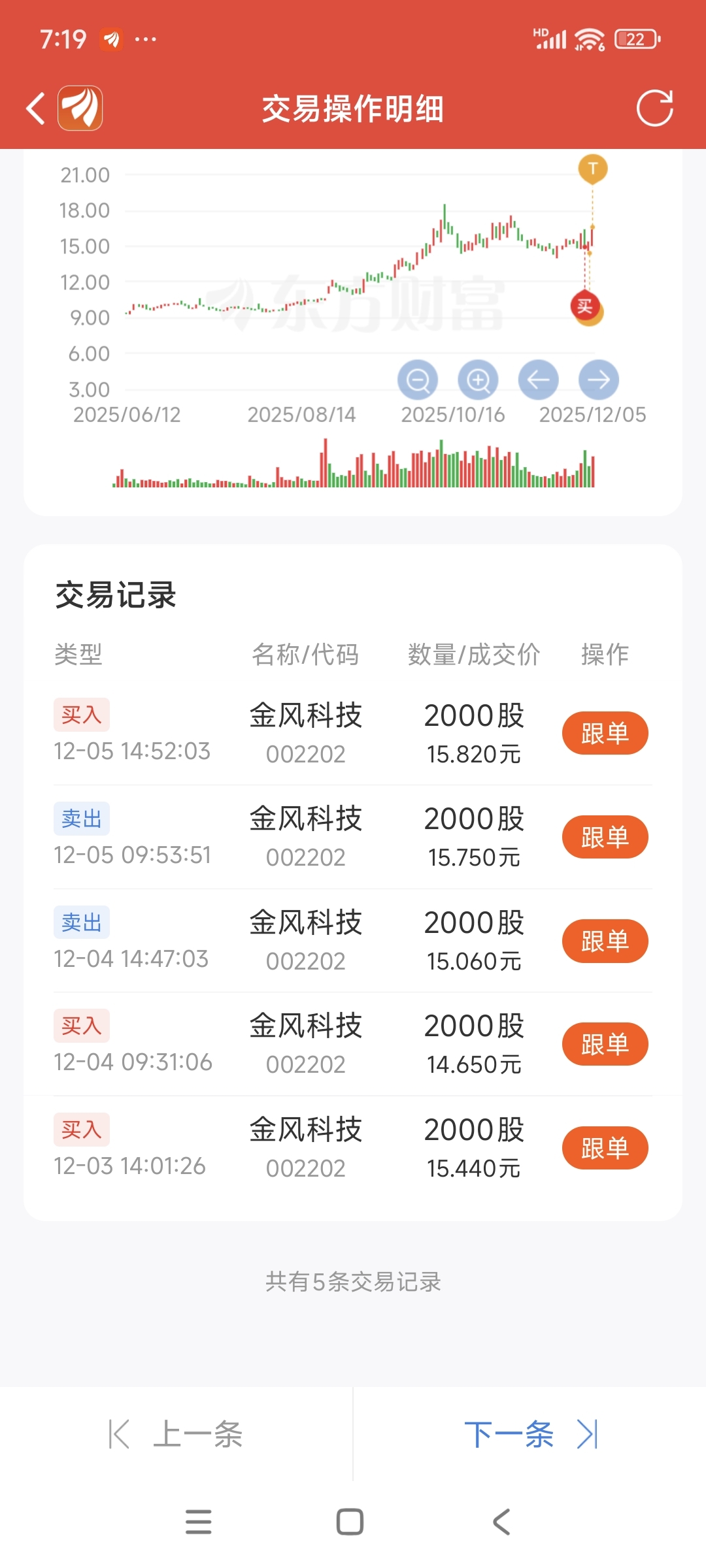Open the system recent apps menu
The image size is (706, 1568).
click(199, 1522)
